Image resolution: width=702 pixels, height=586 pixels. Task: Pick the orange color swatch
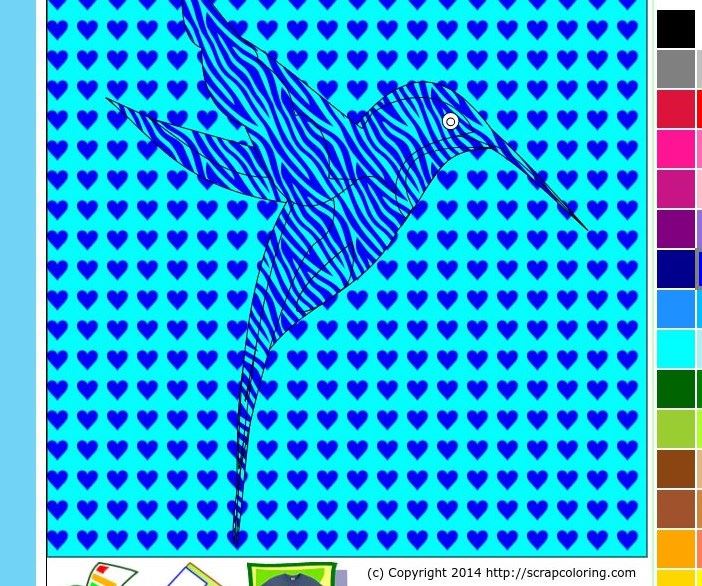(x=676, y=549)
